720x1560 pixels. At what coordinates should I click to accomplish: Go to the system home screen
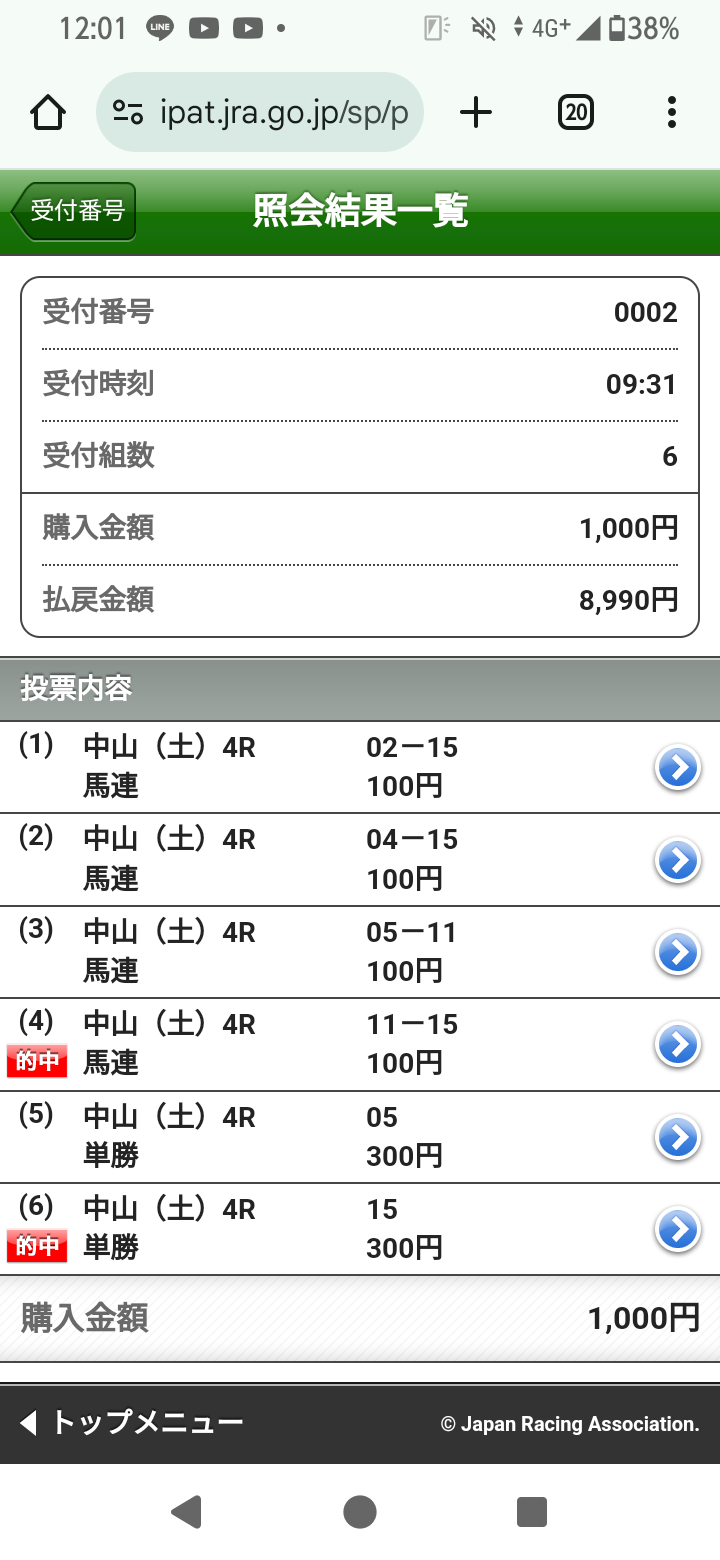click(x=360, y=1512)
